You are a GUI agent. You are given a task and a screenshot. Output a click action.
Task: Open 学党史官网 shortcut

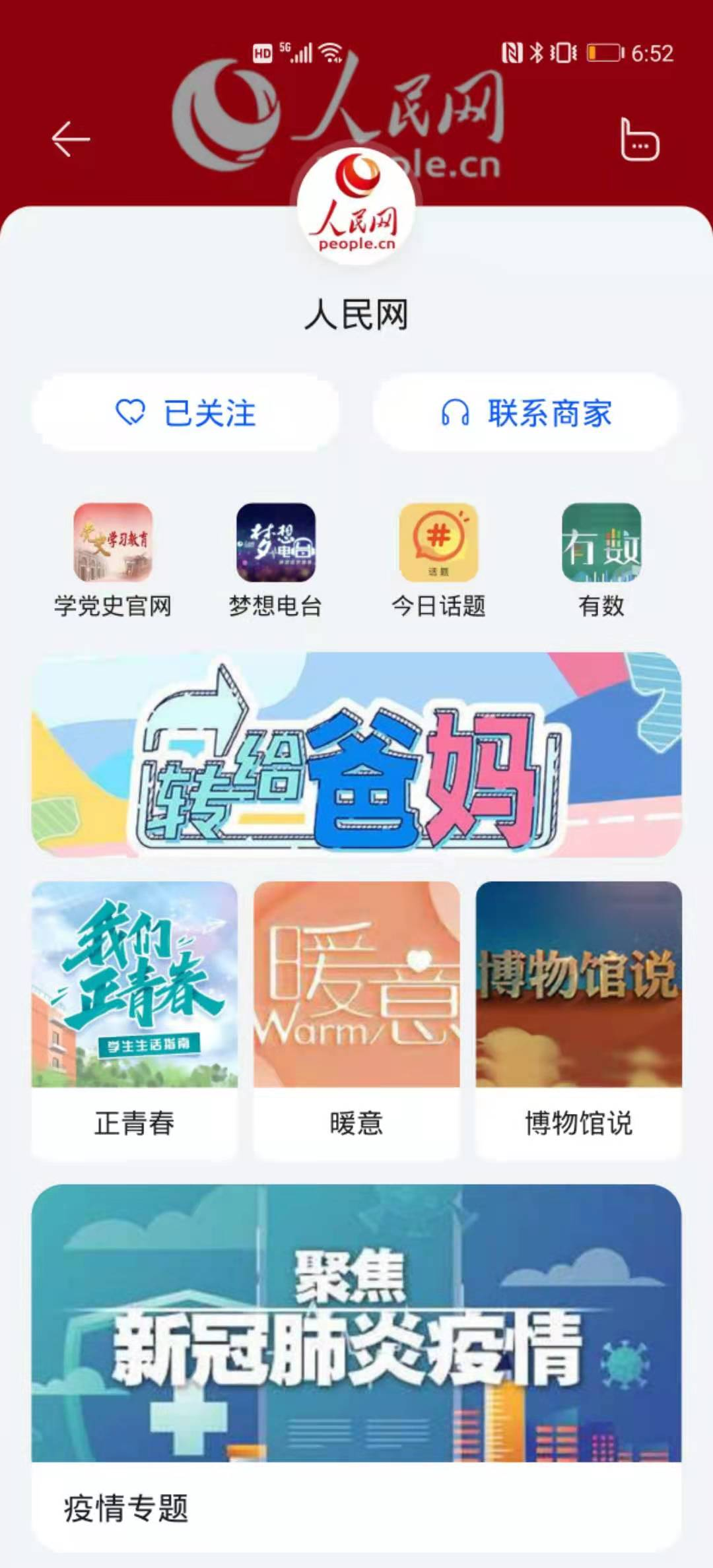[113, 560]
